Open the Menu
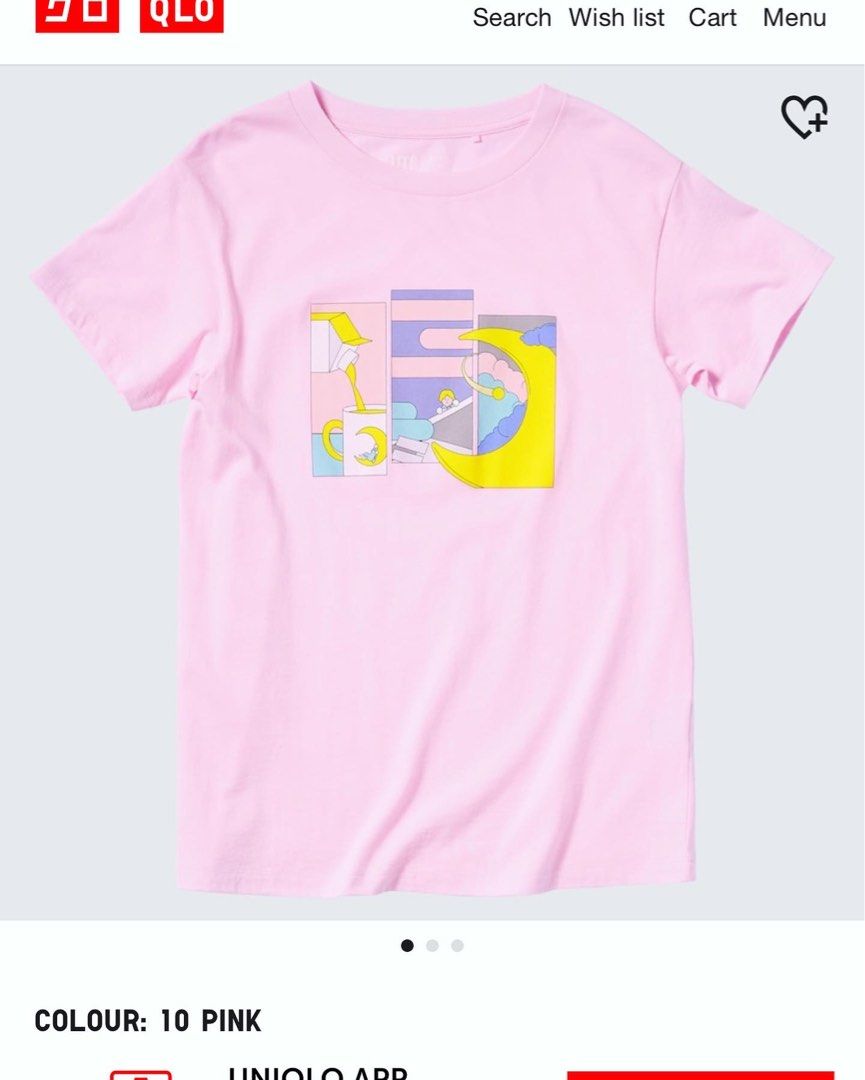 click(x=794, y=18)
